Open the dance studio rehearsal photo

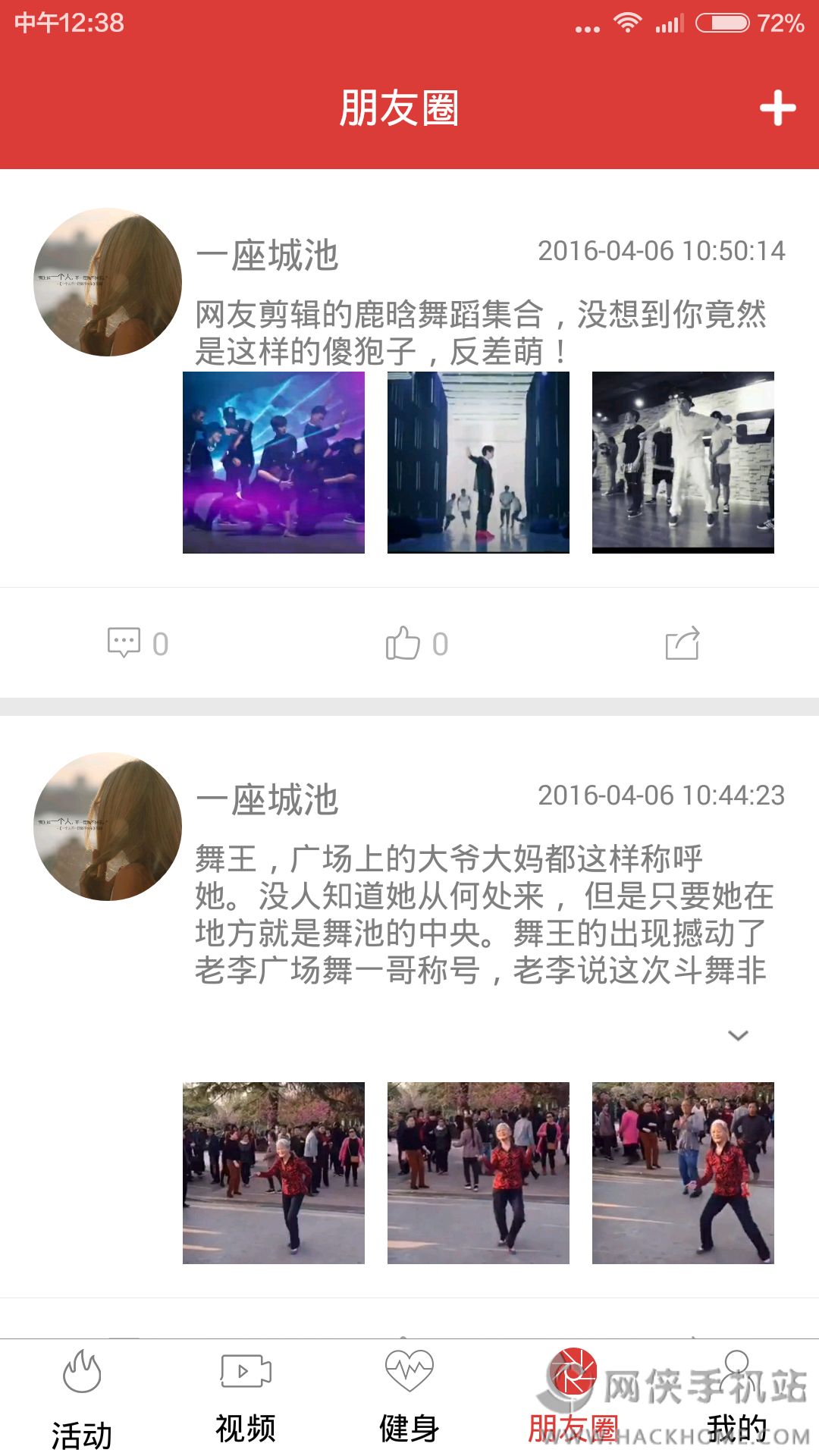click(x=682, y=463)
